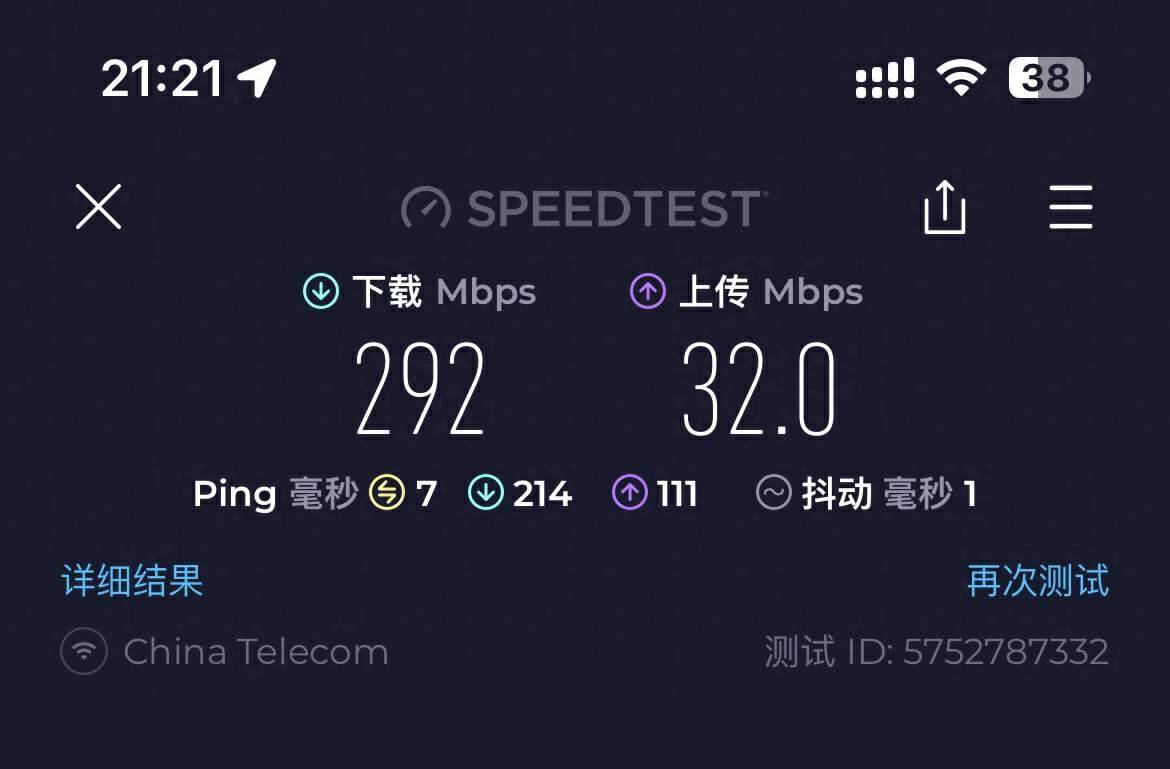Close the speed test results
The image size is (1170, 769).
[98, 207]
